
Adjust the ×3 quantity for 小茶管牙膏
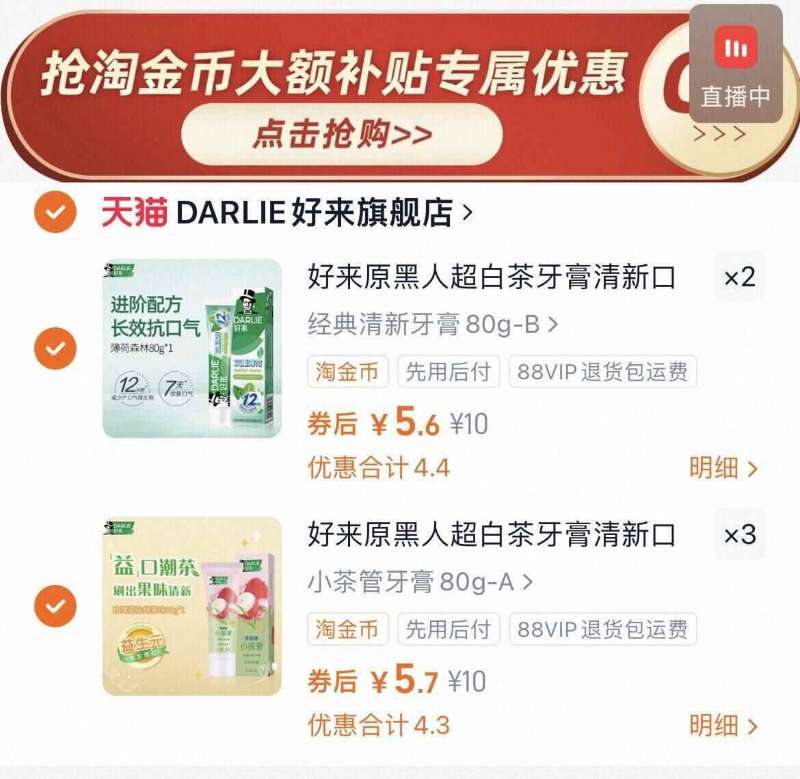point(739,534)
